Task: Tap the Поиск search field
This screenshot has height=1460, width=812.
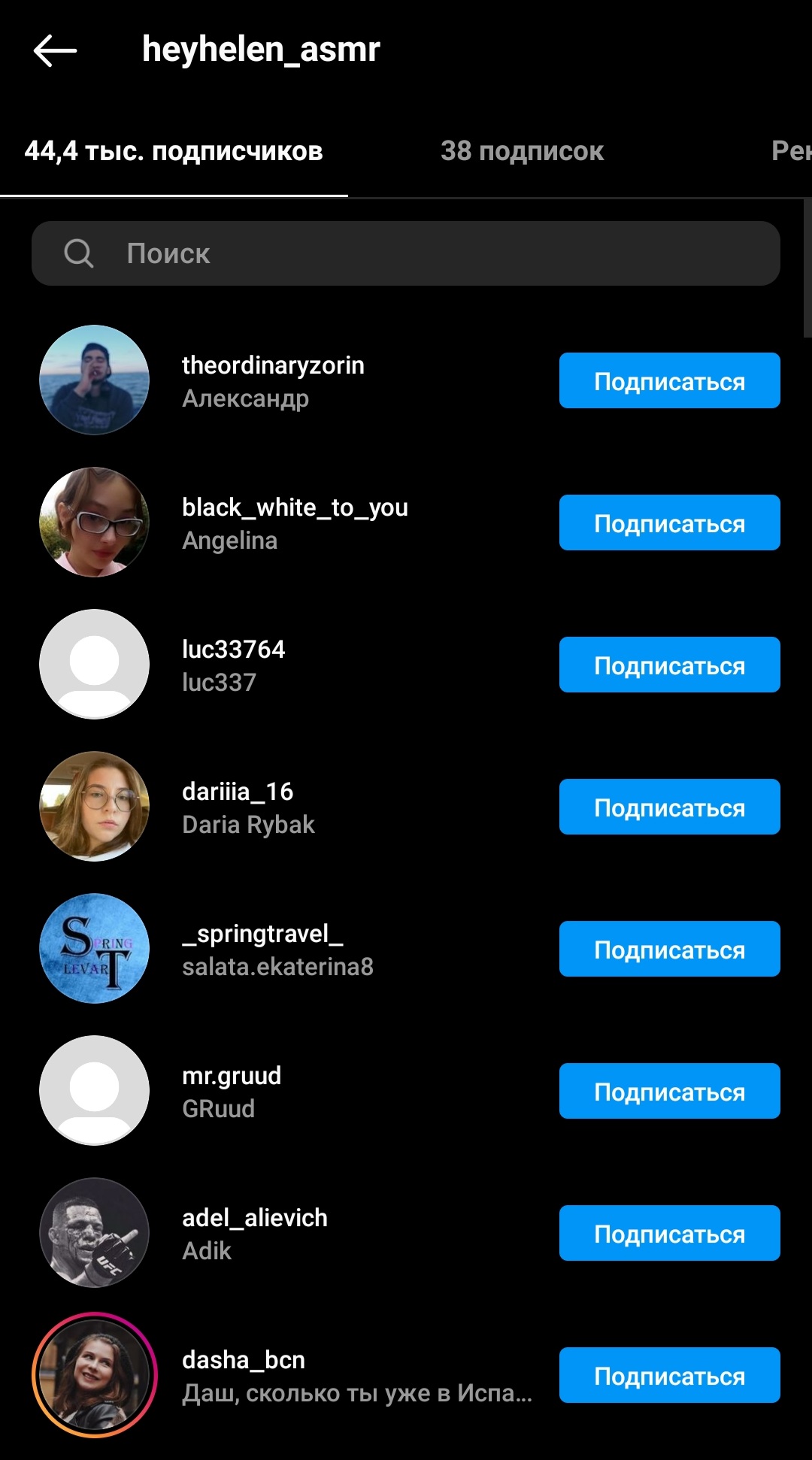Action: click(406, 253)
